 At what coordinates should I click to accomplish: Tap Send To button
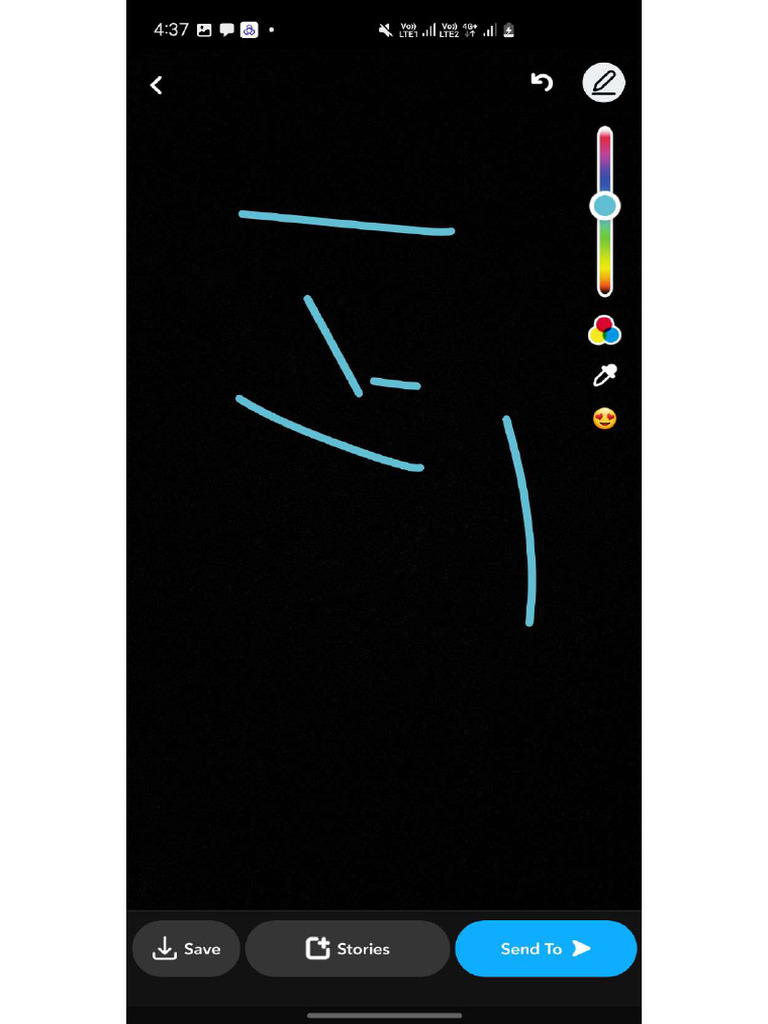pos(546,948)
